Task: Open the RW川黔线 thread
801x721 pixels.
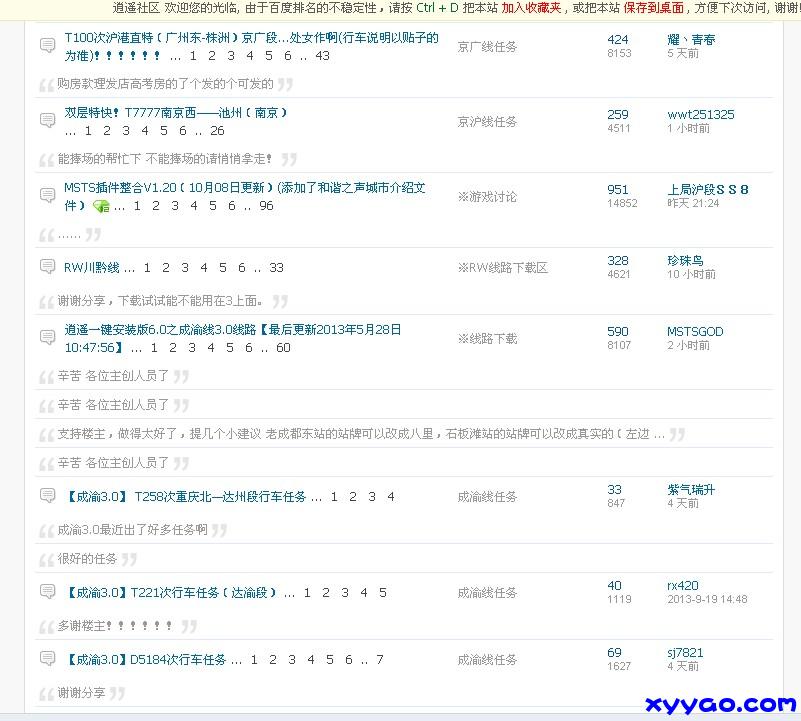Action: pyautogui.click(x=92, y=268)
